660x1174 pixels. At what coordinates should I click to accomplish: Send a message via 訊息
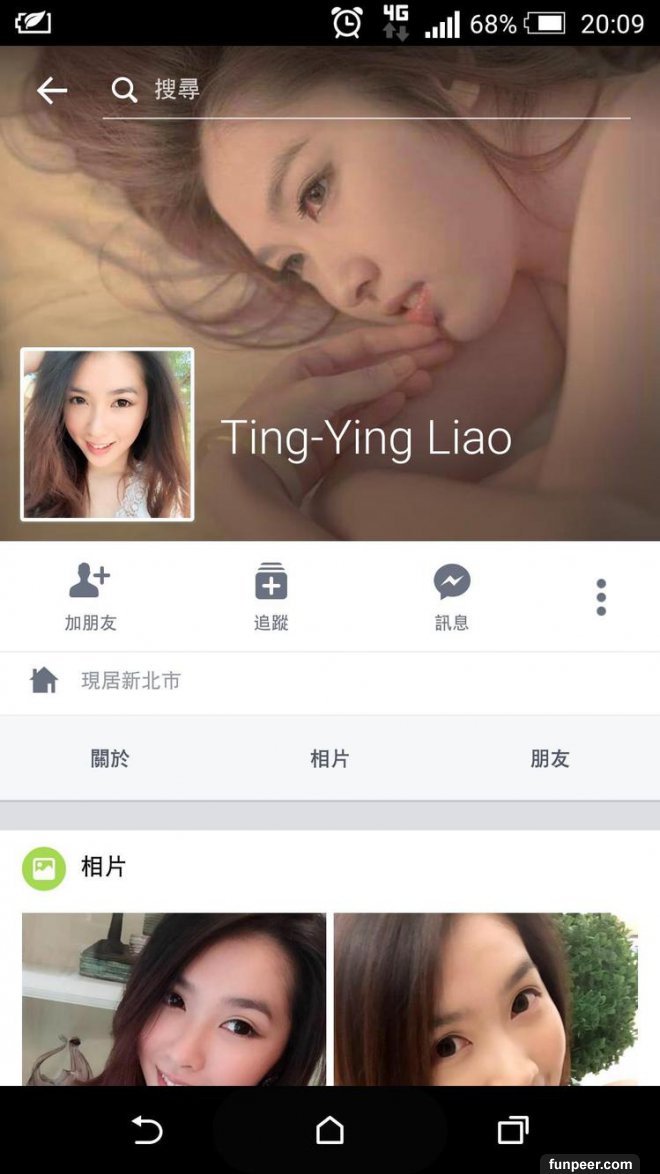pos(452,597)
